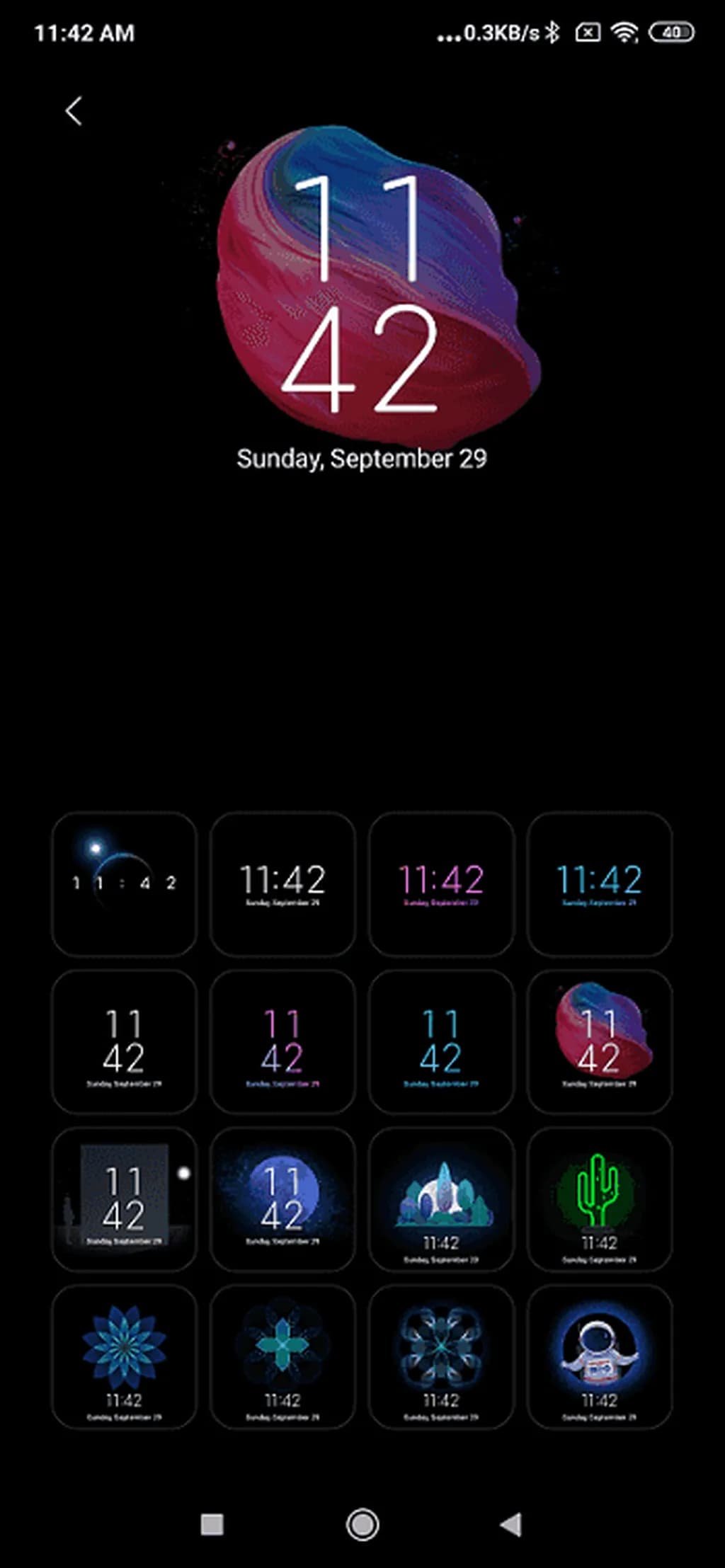
Task: Select the red-purple planet clock style
Action: pos(600,1042)
